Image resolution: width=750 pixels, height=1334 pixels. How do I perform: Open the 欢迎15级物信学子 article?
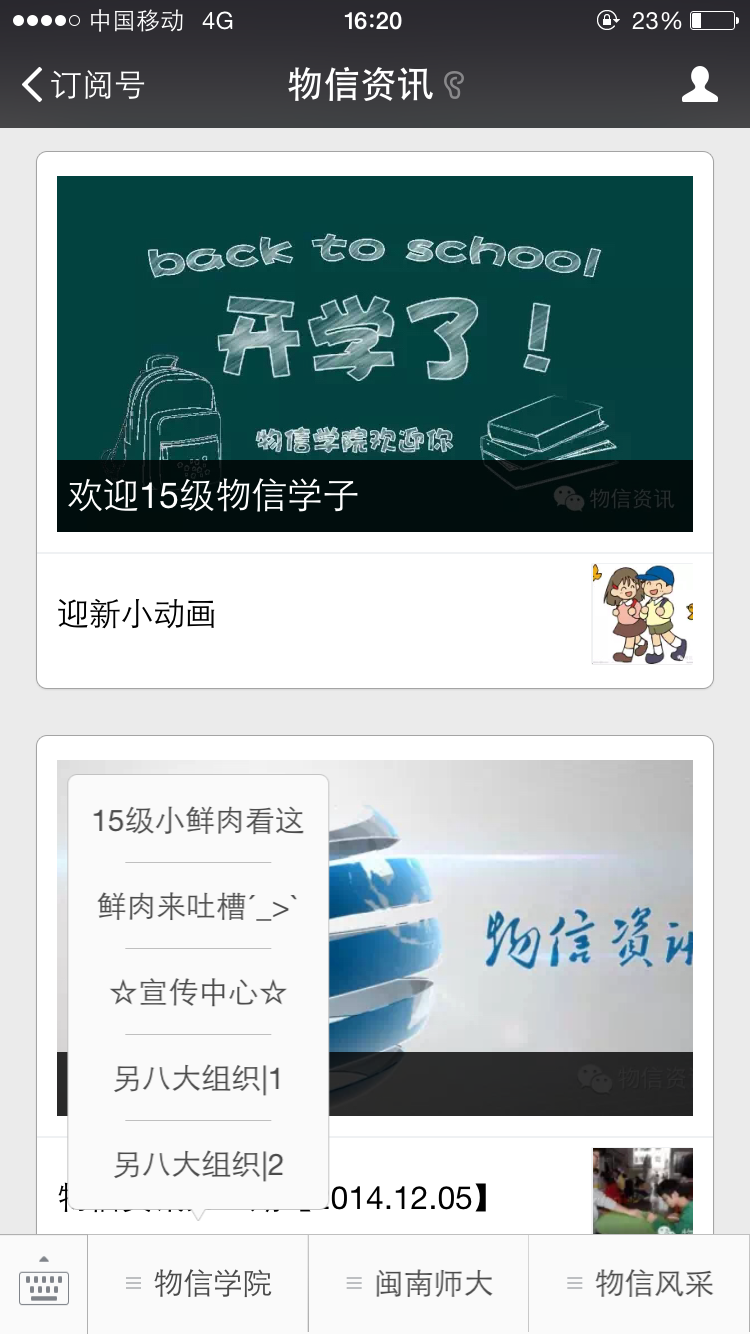374,353
